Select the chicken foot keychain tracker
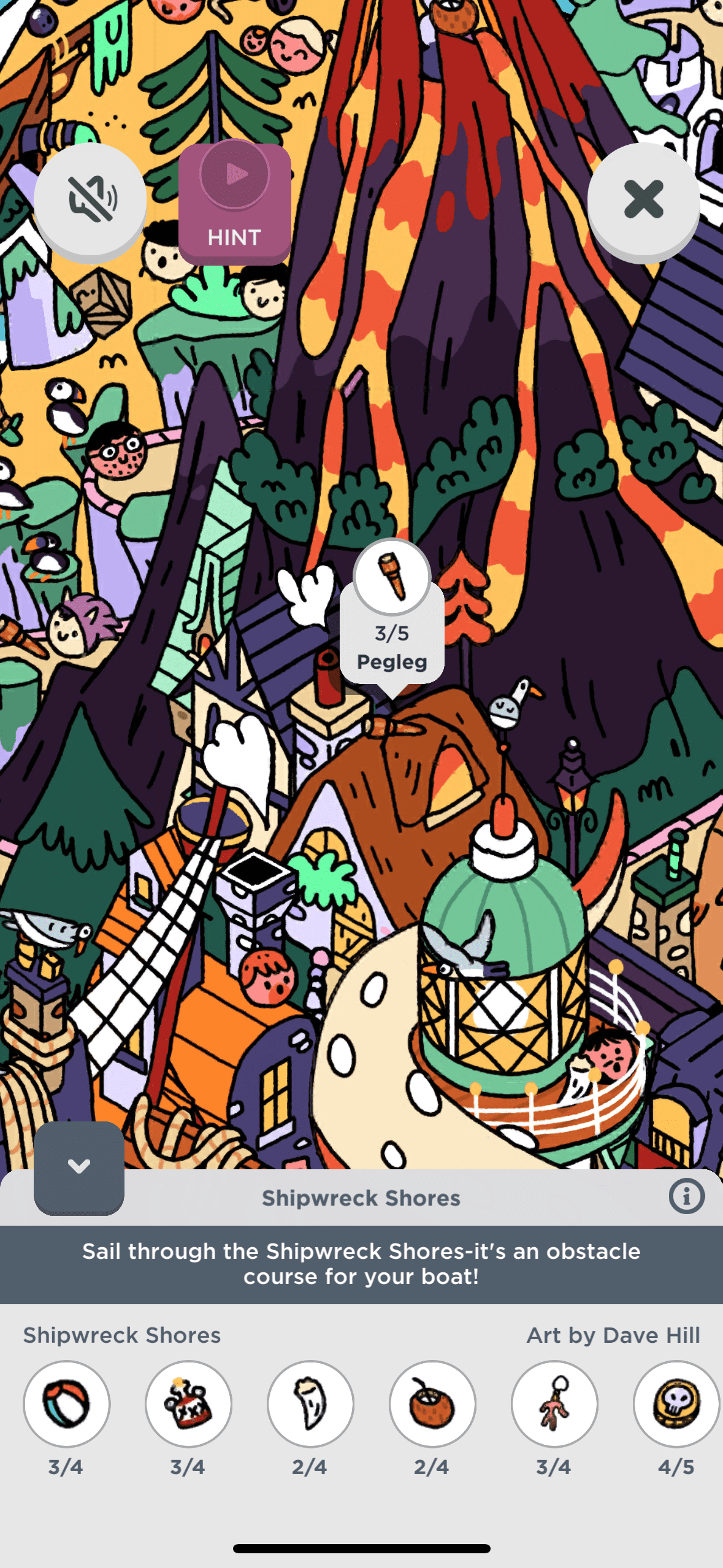This screenshot has width=723, height=1568. tap(554, 1404)
